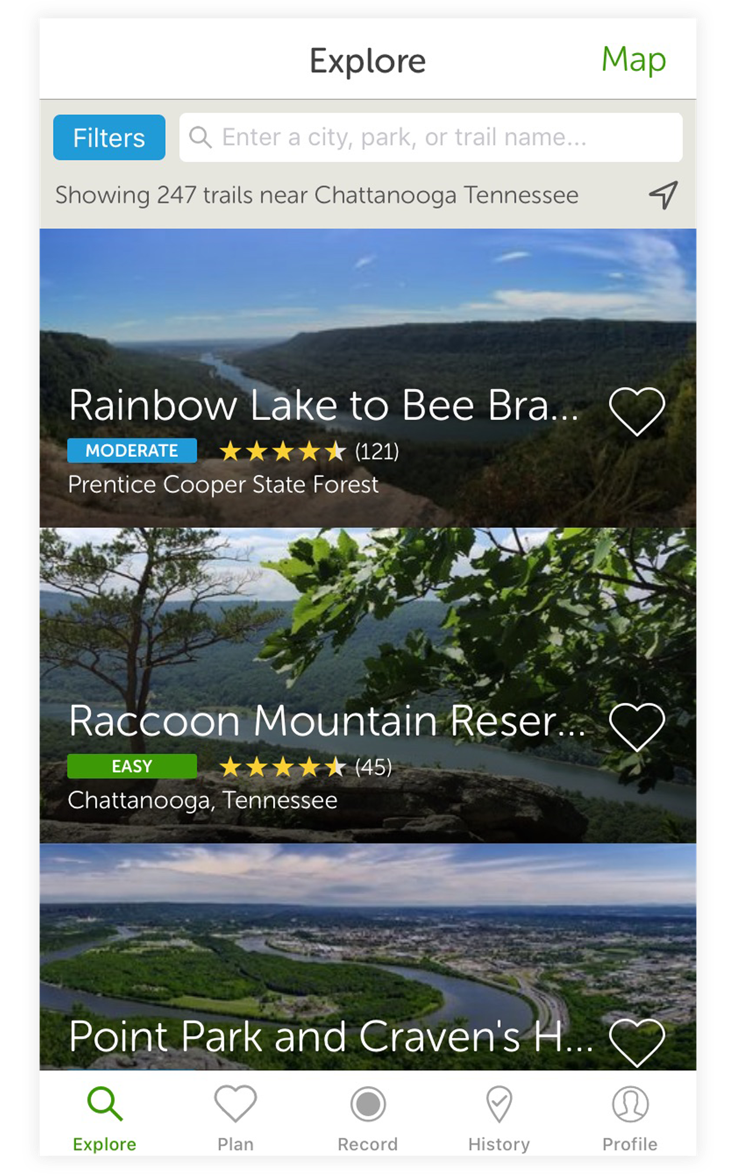736x1174 pixels.
Task: Tap the trail name search field
Action: (430, 138)
